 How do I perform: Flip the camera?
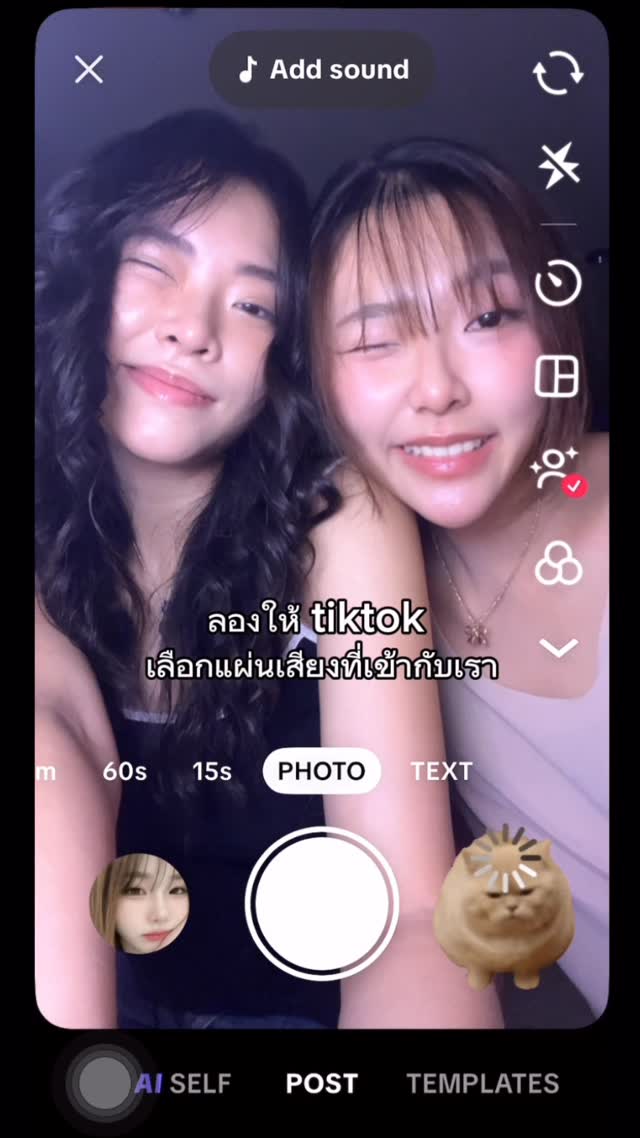click(558, 73)
